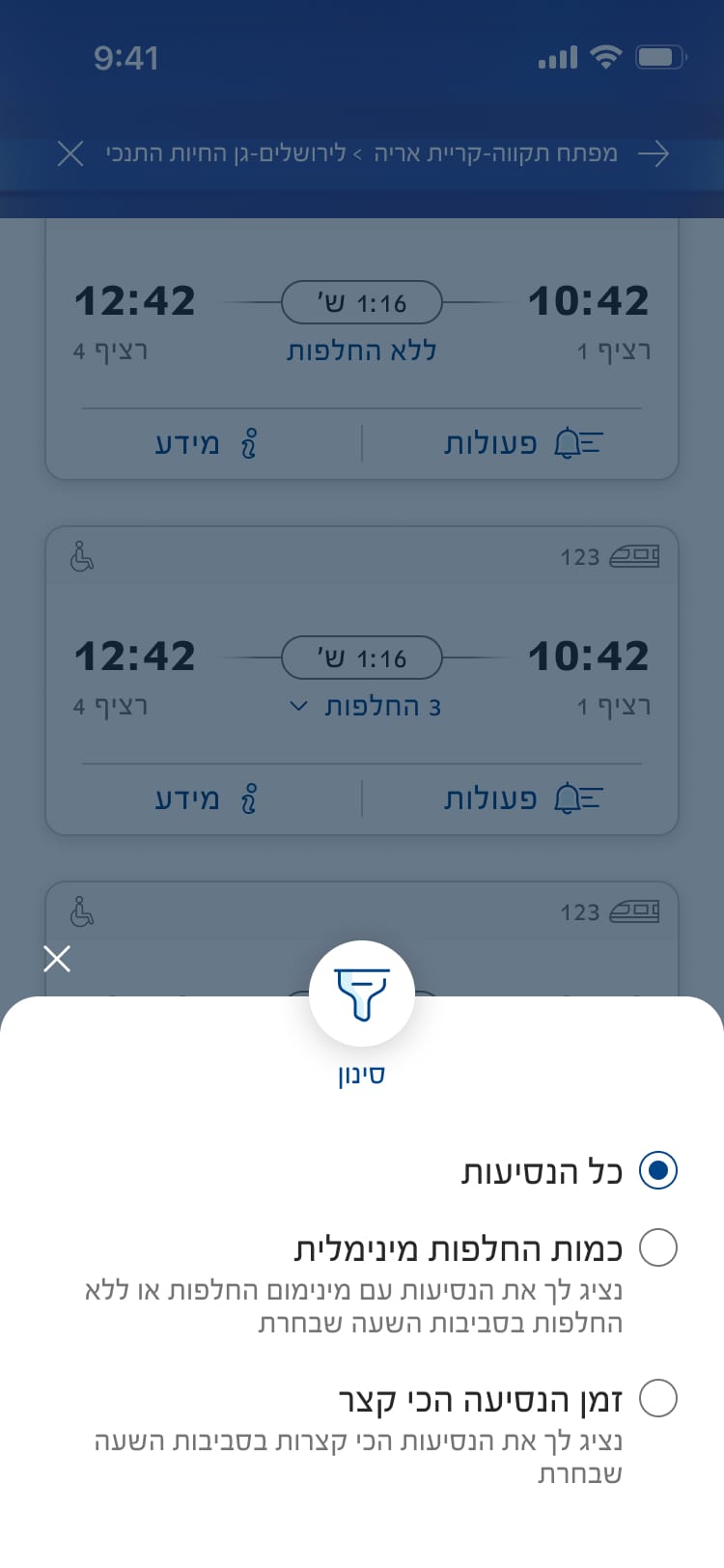724x1568 pixels.
Task: Select the זמן הנסיעה הכי קצר filter option
Action: [x=657, y=1397]
